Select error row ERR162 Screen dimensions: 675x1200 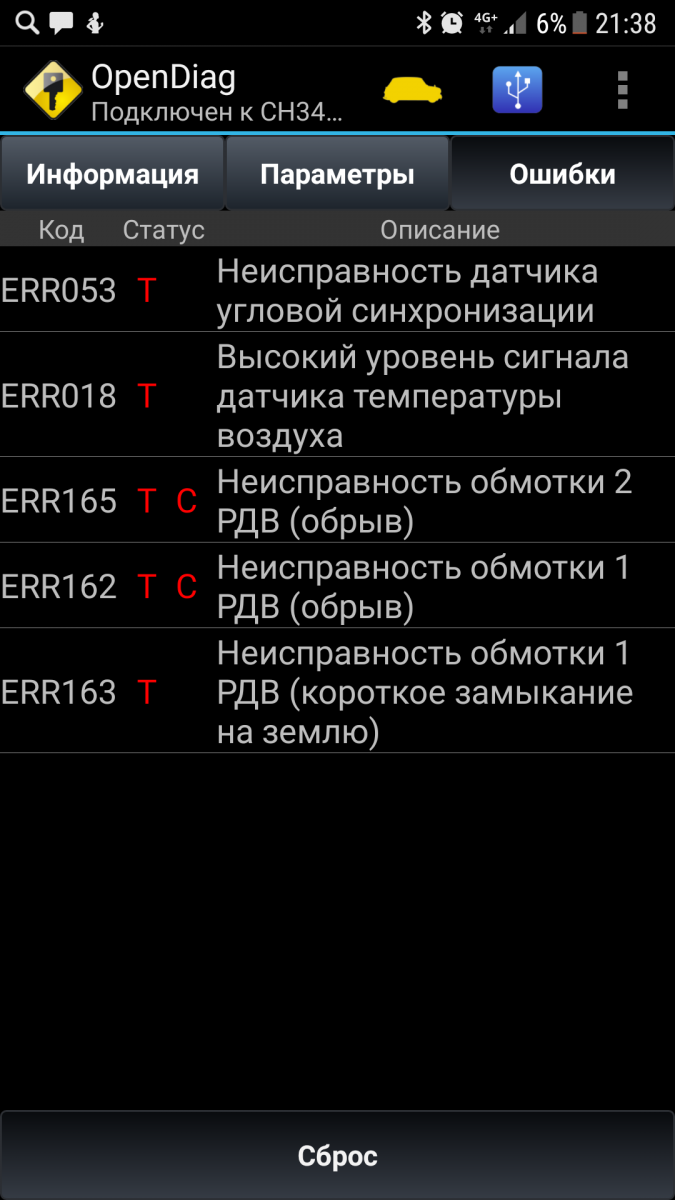[337, 586]
